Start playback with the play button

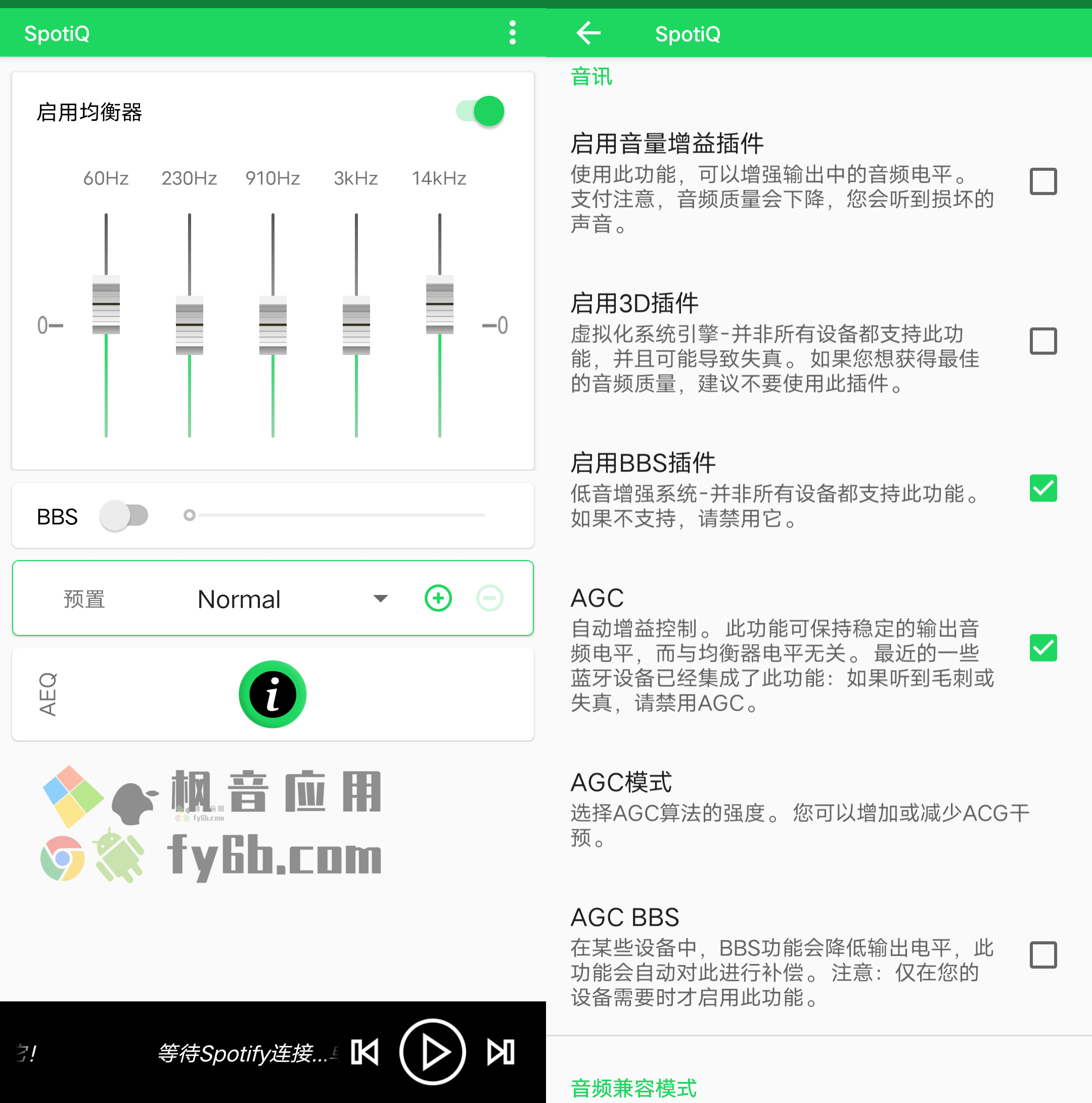[x=433, y=1051]
